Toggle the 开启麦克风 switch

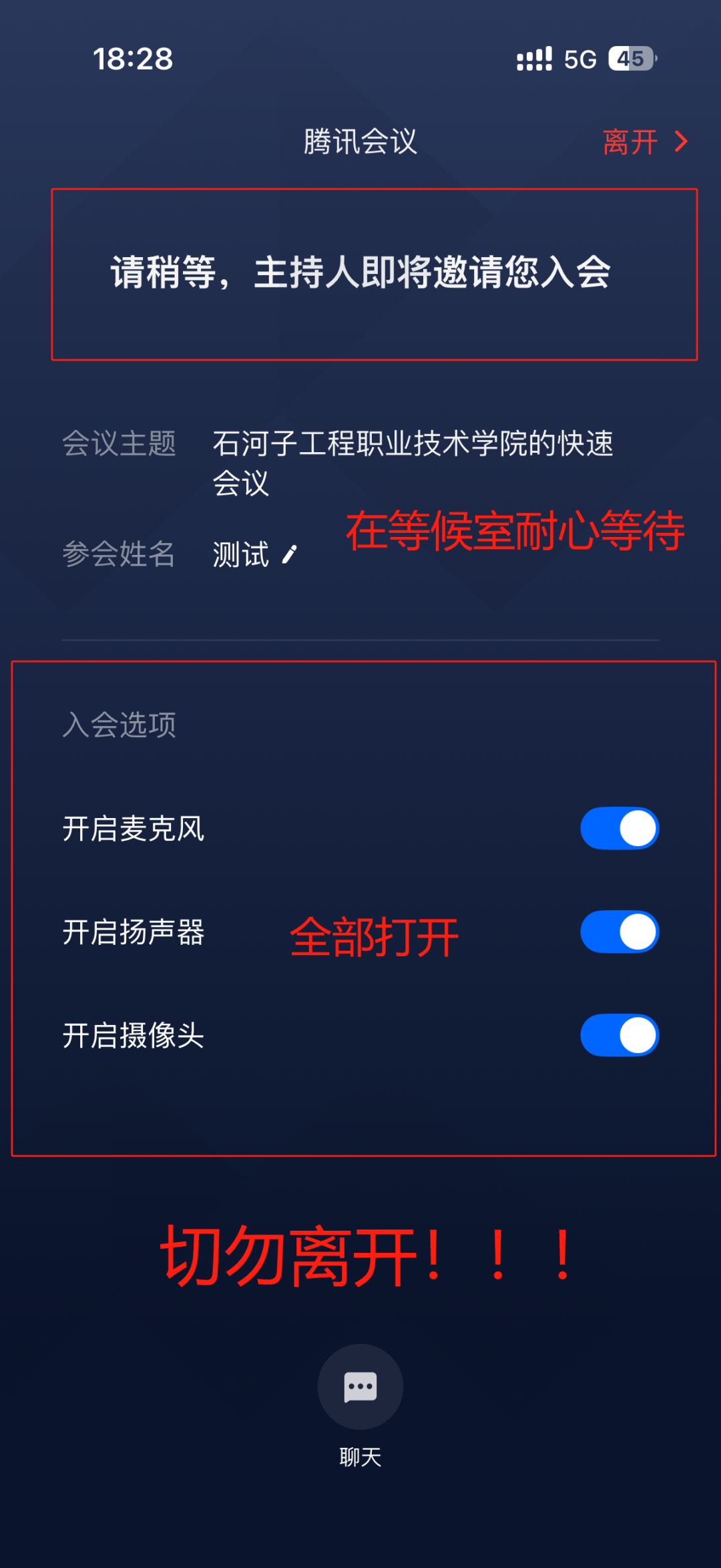[620, 828]
